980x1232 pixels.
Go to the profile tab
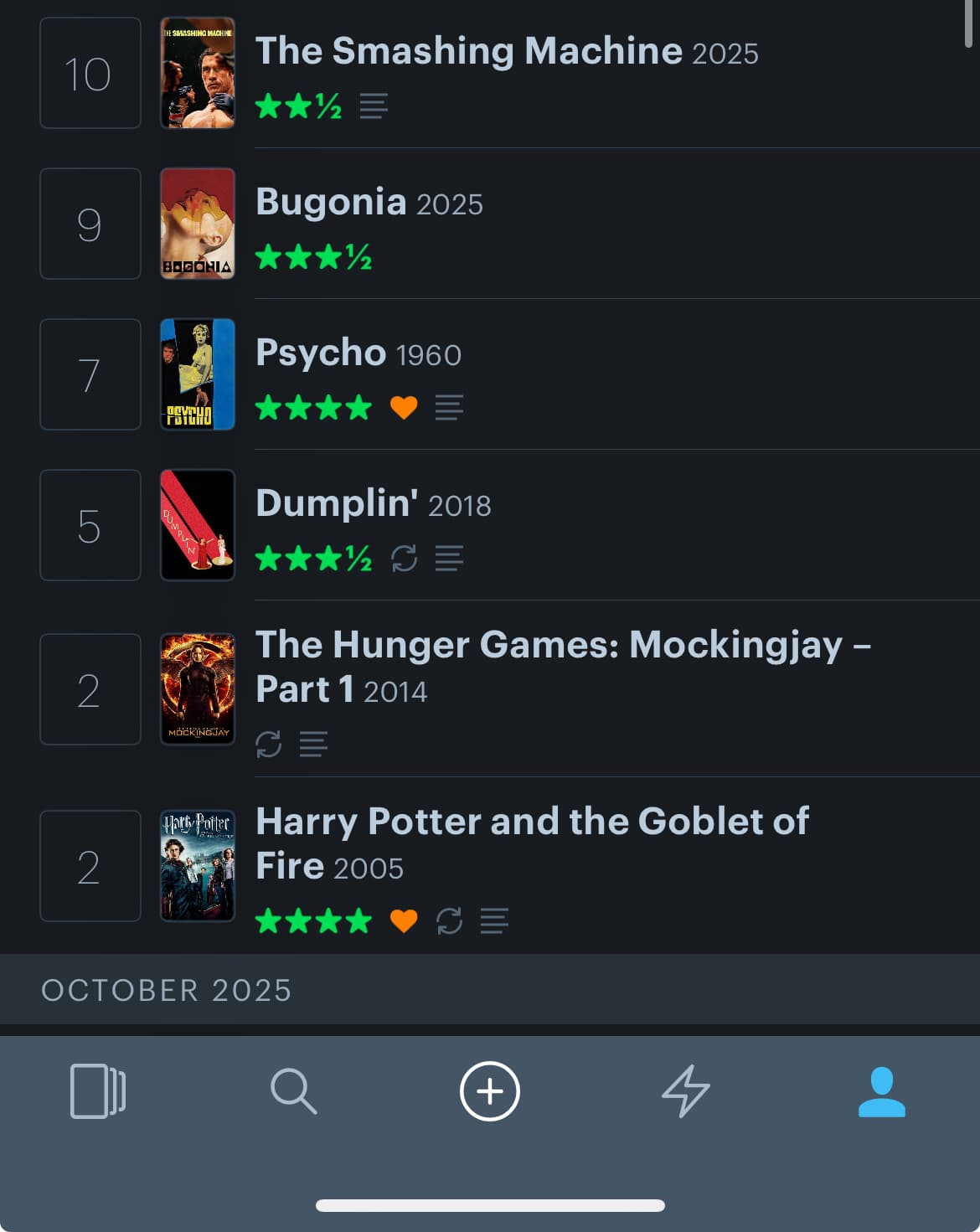pyautogui.click(x=881, y=1091)
